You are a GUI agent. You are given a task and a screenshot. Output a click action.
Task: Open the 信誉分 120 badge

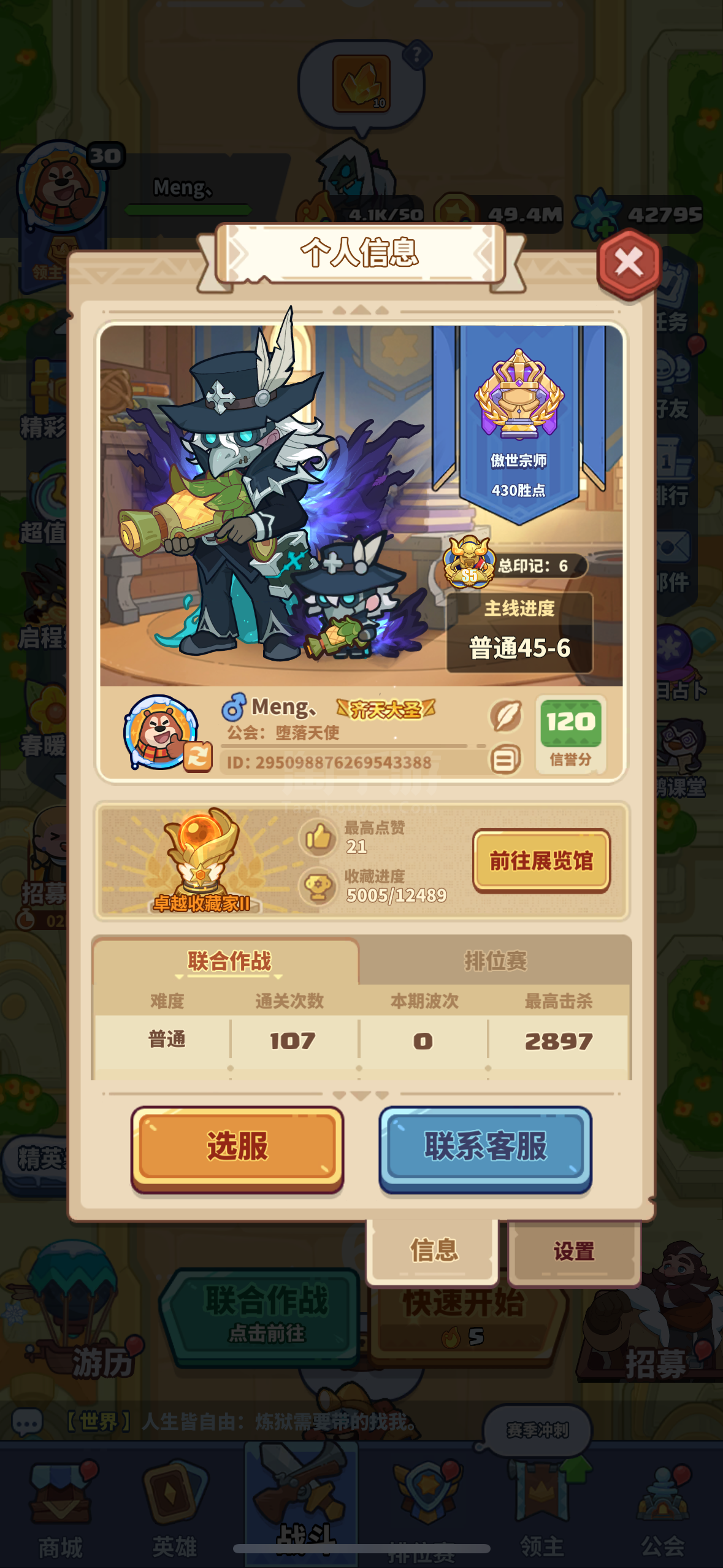point(570,733)
